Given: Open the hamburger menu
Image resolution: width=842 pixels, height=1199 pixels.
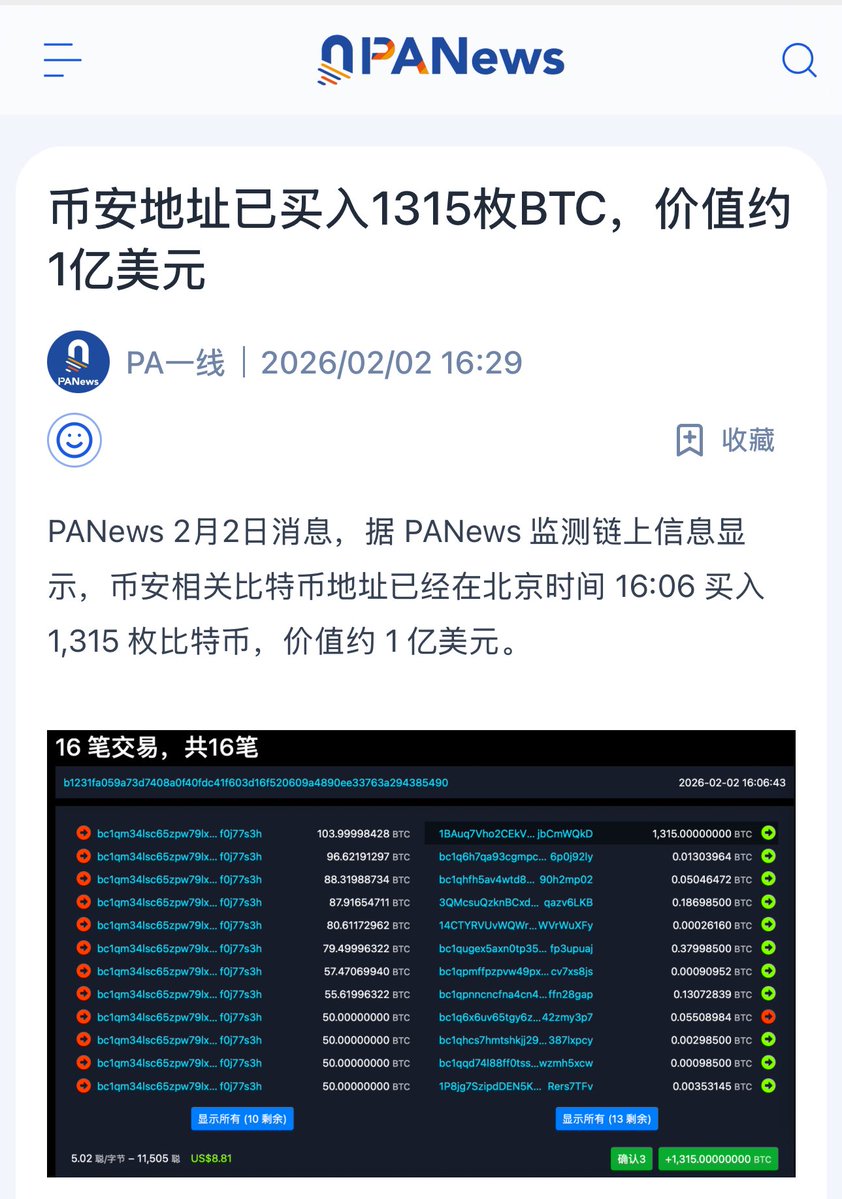Looking at the screenshot, I should pyautogui.click(x=62, y=60).
